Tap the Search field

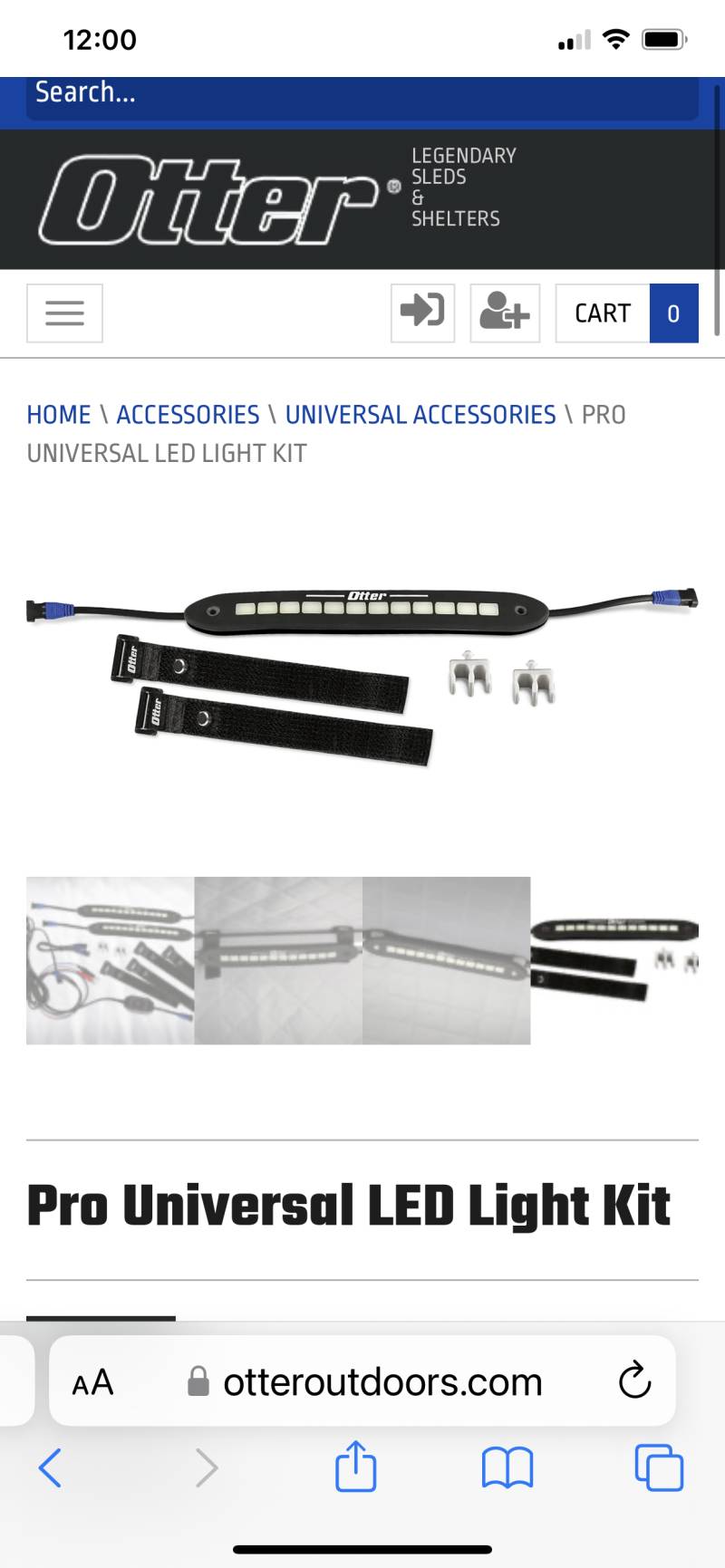(x=362, y=96)
